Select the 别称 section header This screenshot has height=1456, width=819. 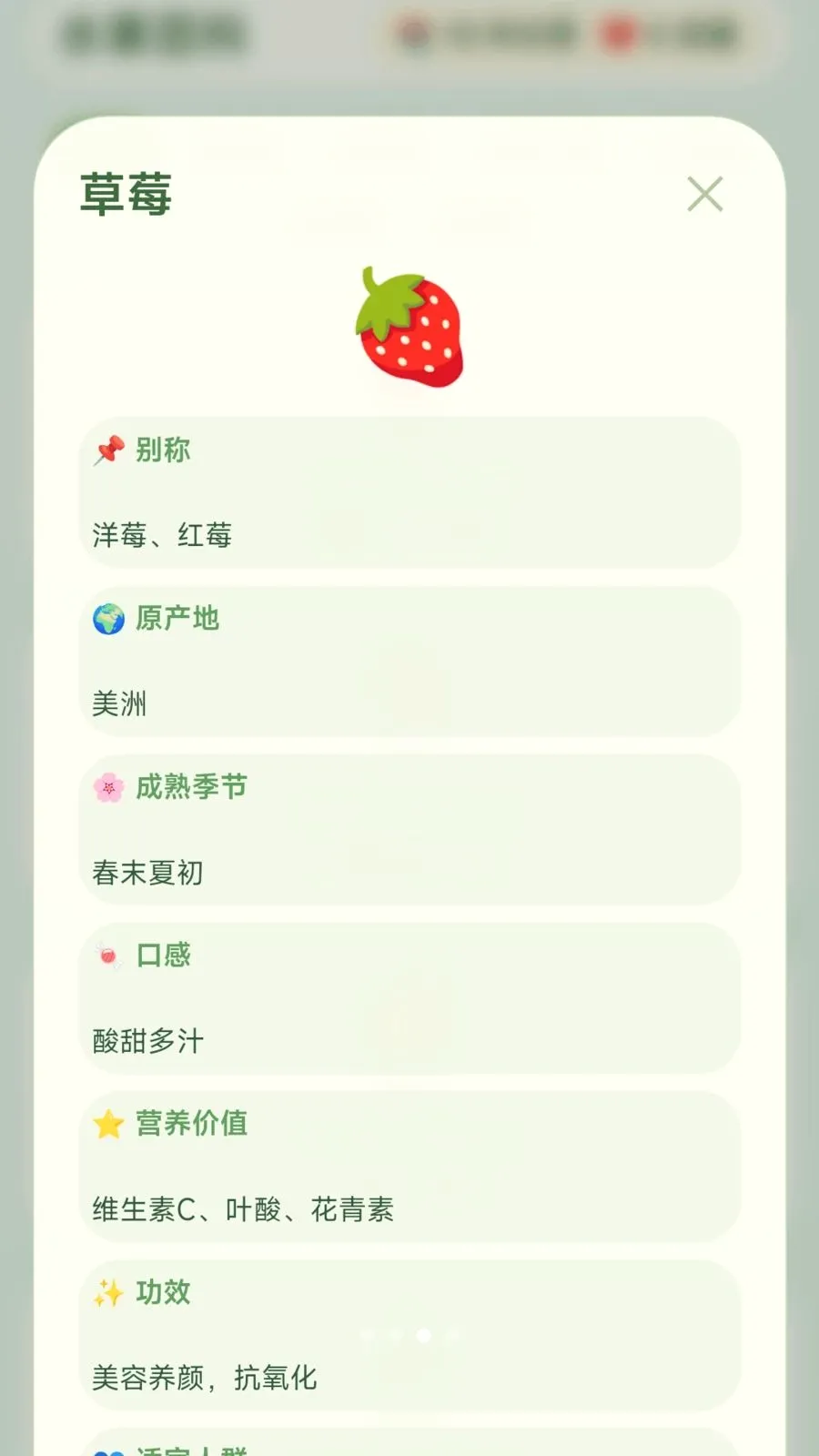tap(159, 450)
